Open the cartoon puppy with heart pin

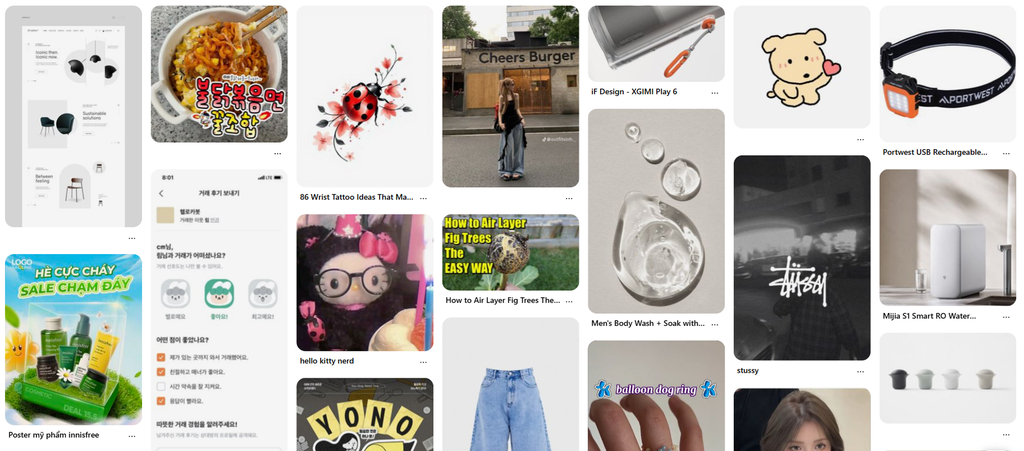coord(802,66)
